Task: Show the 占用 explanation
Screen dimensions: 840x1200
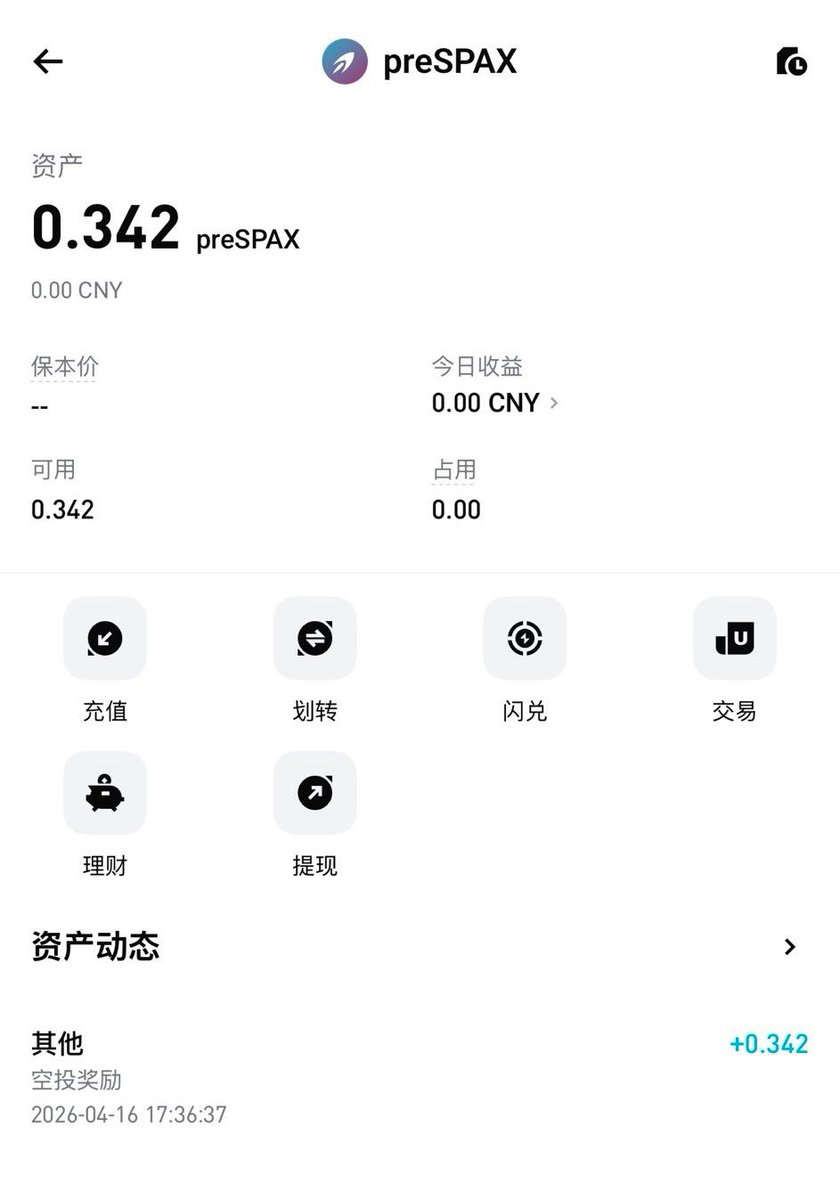Action: pyautogui.click(x=454, y=470)
